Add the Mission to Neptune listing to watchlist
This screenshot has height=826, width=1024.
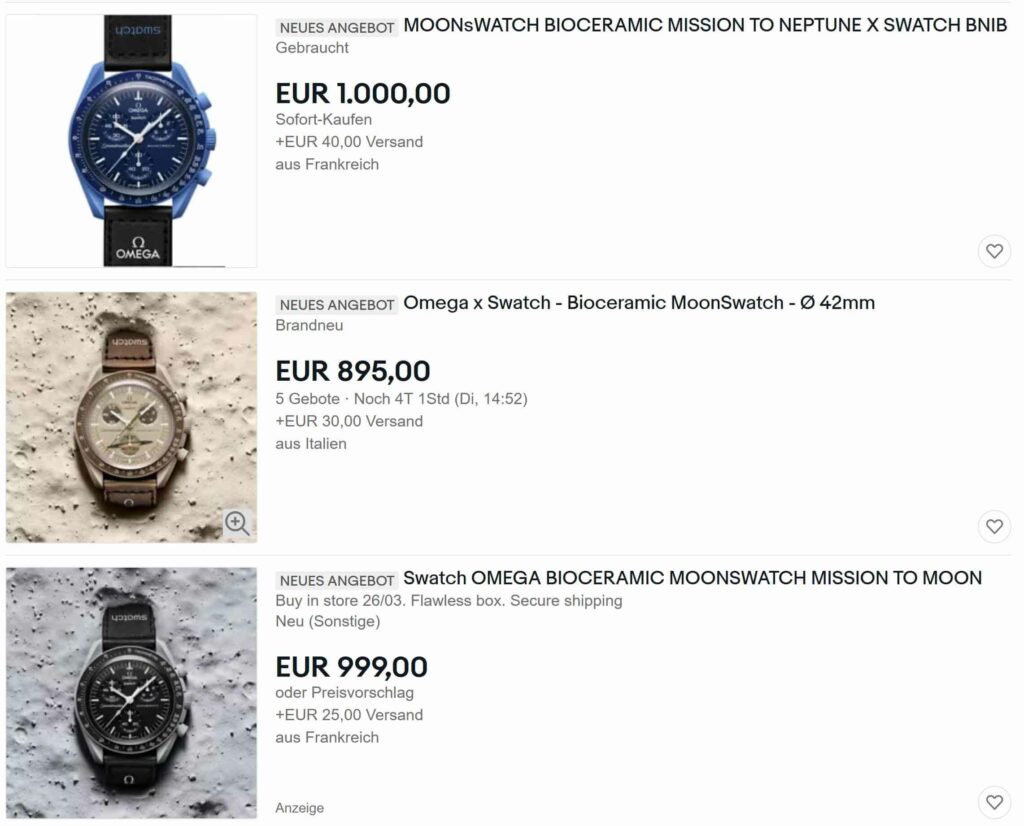[993, 251]
